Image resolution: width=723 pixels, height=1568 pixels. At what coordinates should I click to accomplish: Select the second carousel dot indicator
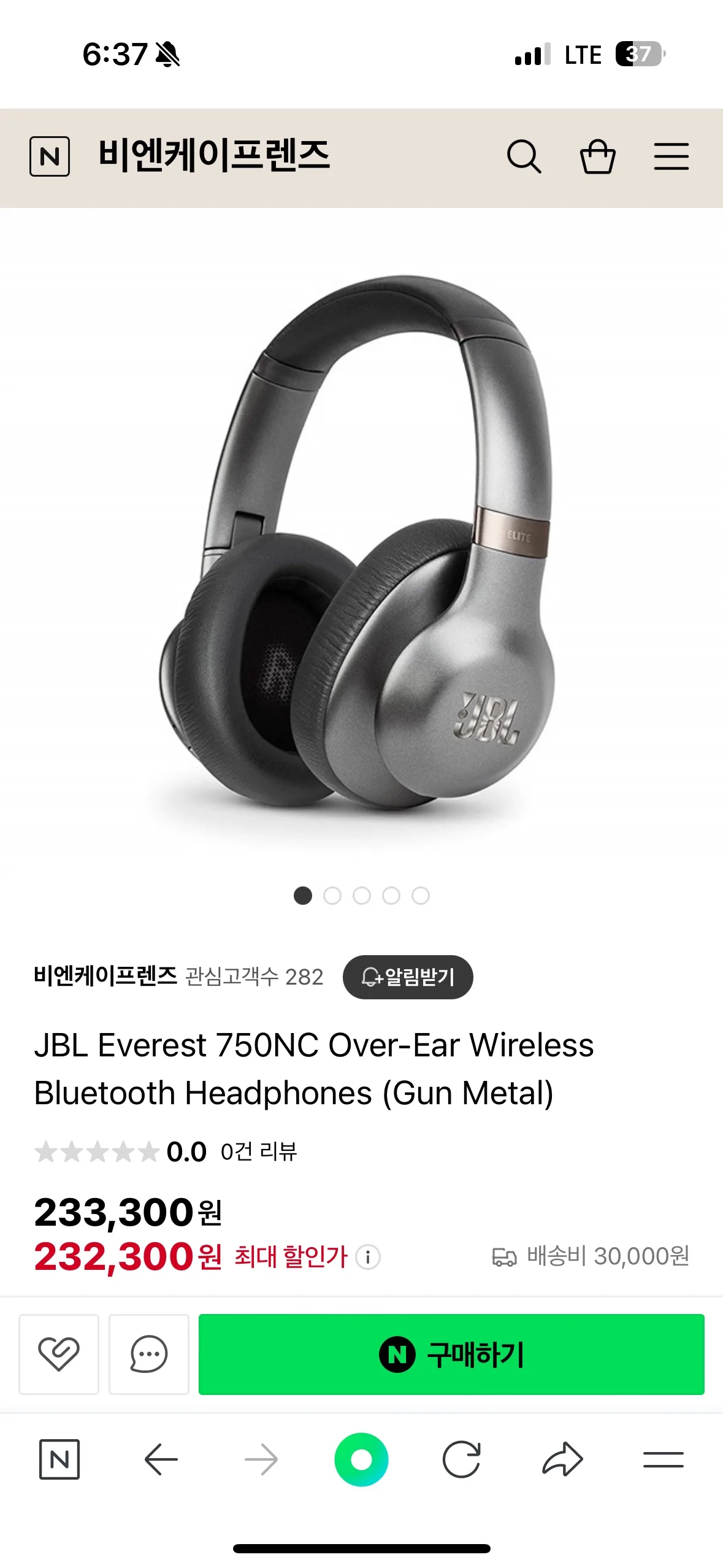[332, 896]
